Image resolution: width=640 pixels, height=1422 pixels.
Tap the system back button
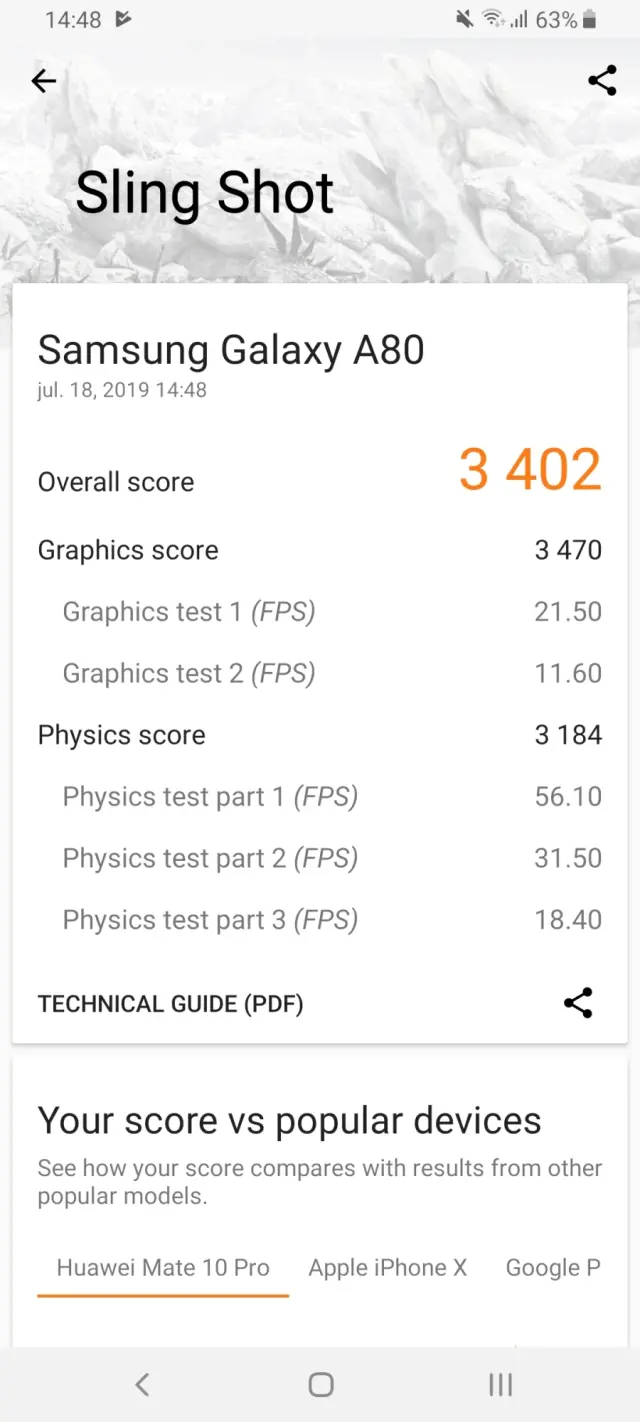(x=142, y=1384)
